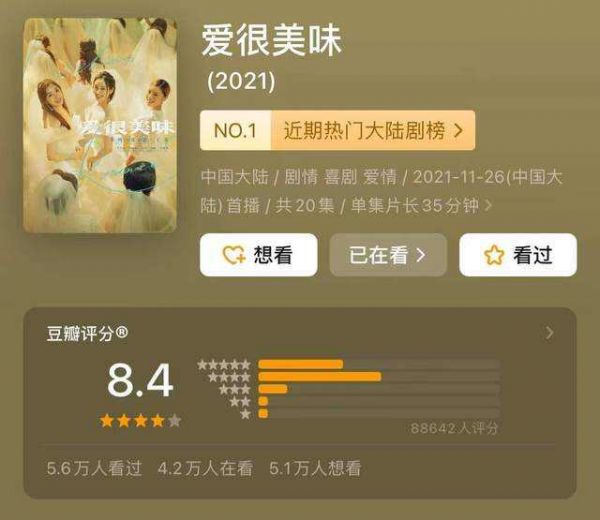This screenshot has height=520, width=600.
Task: Open the 豆瓣评分 rating details
Action: 549,333
